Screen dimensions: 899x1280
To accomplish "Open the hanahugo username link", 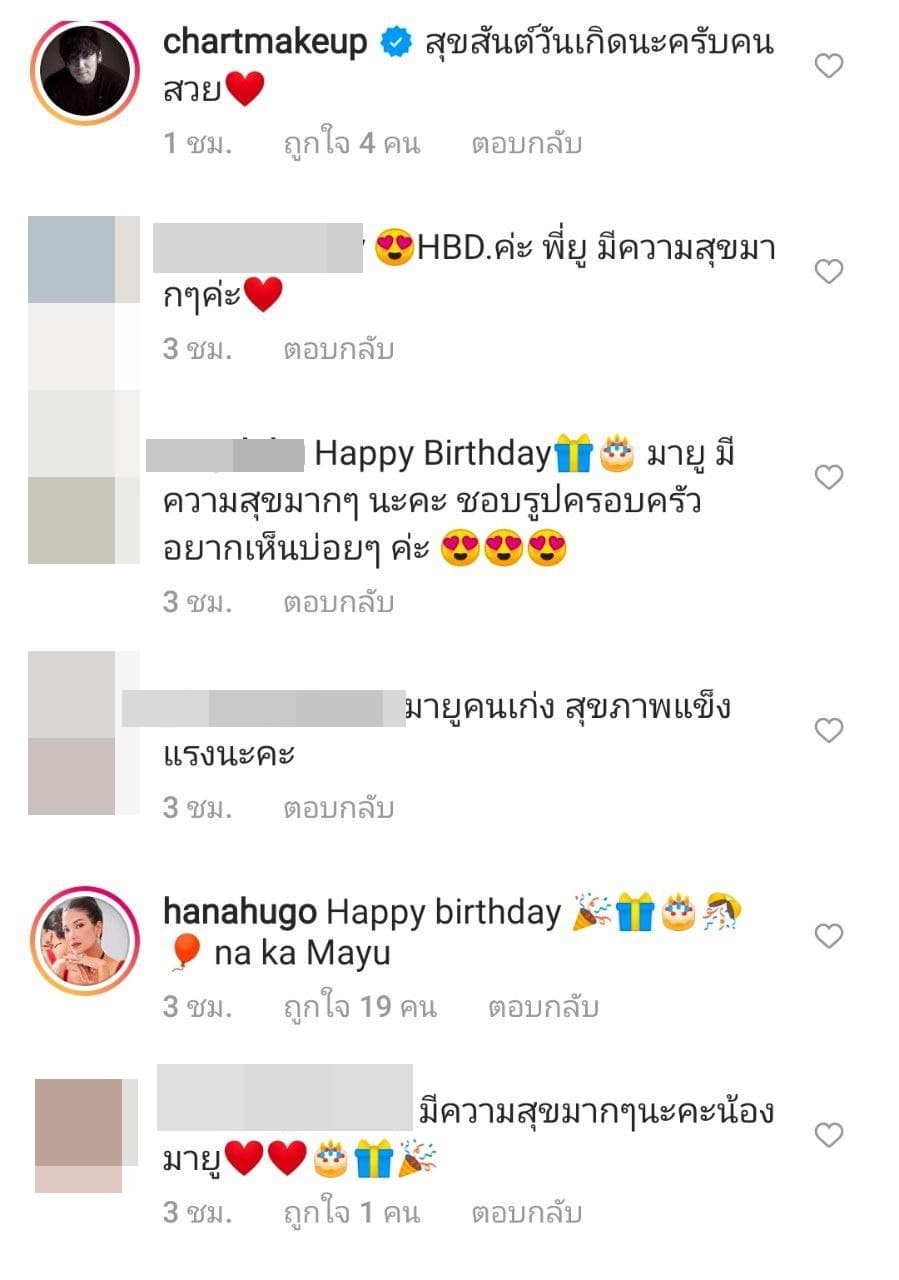I will tap(240, 912).
